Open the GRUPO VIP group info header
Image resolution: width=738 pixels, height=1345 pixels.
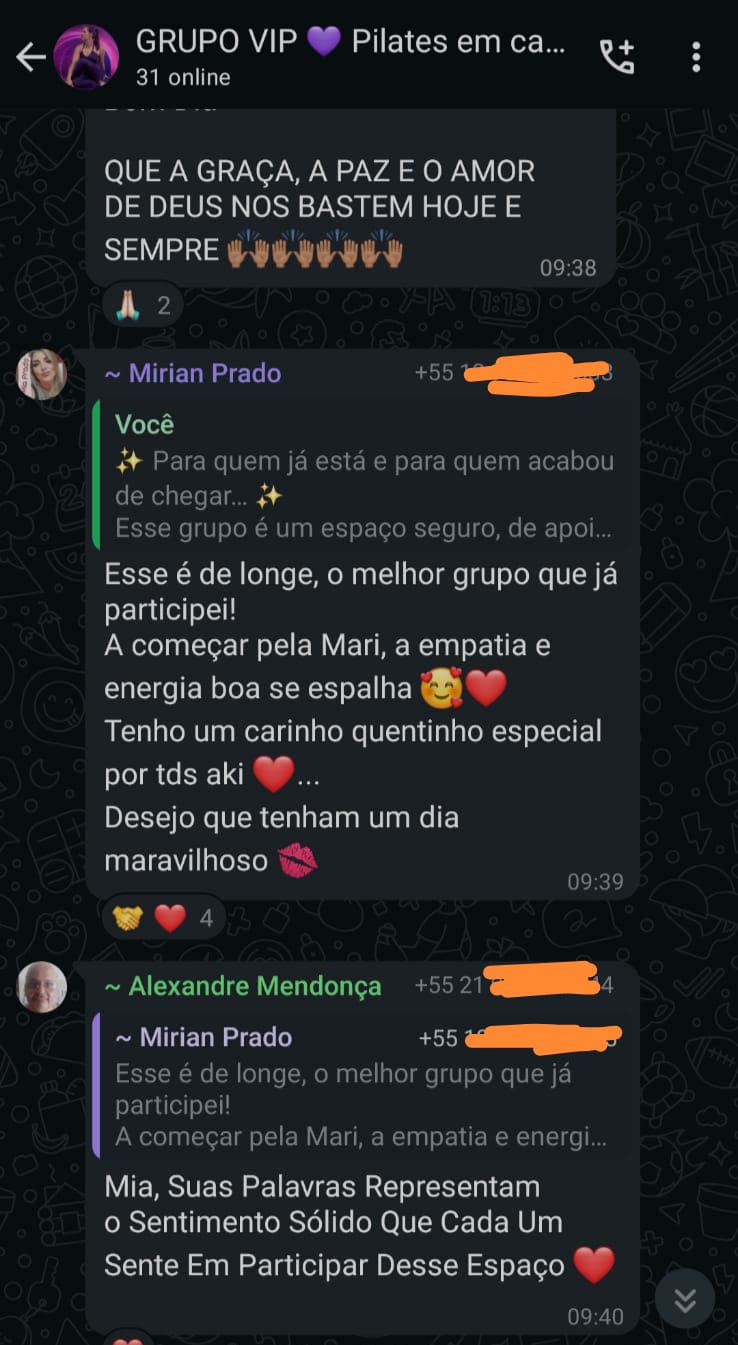(350, 57)
